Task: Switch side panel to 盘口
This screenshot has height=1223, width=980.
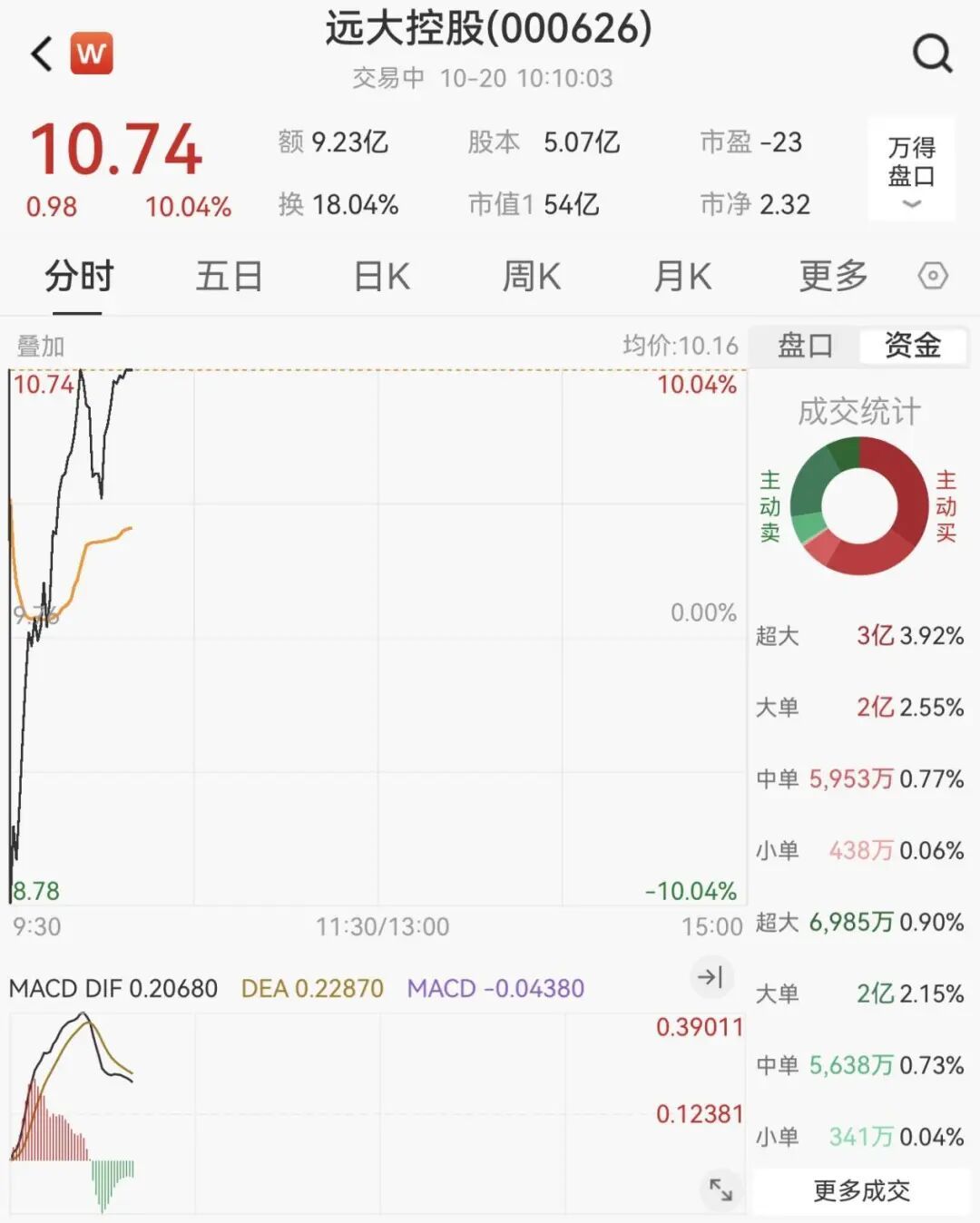Action: coord(805,346)
